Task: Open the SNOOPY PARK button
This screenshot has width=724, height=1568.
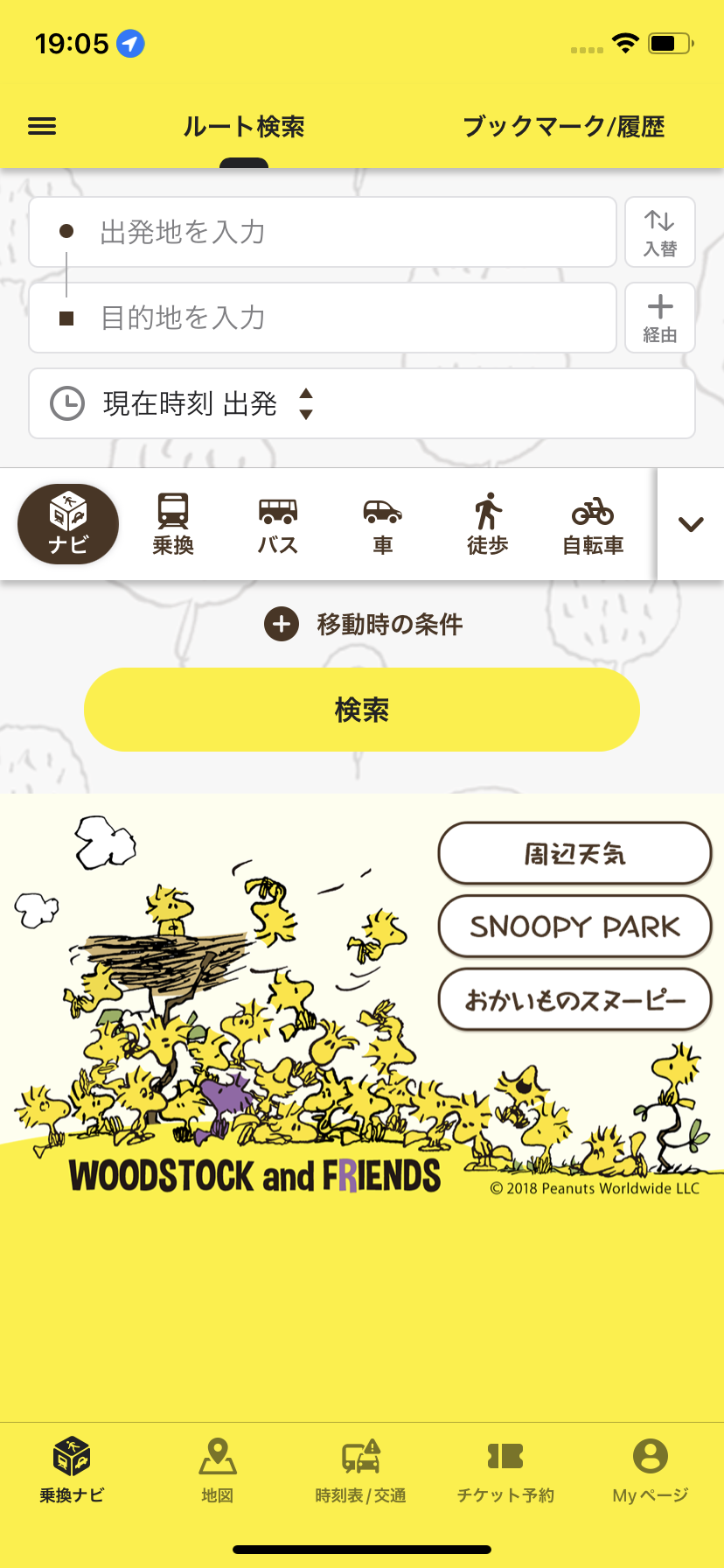Action: tap(574, 927)
